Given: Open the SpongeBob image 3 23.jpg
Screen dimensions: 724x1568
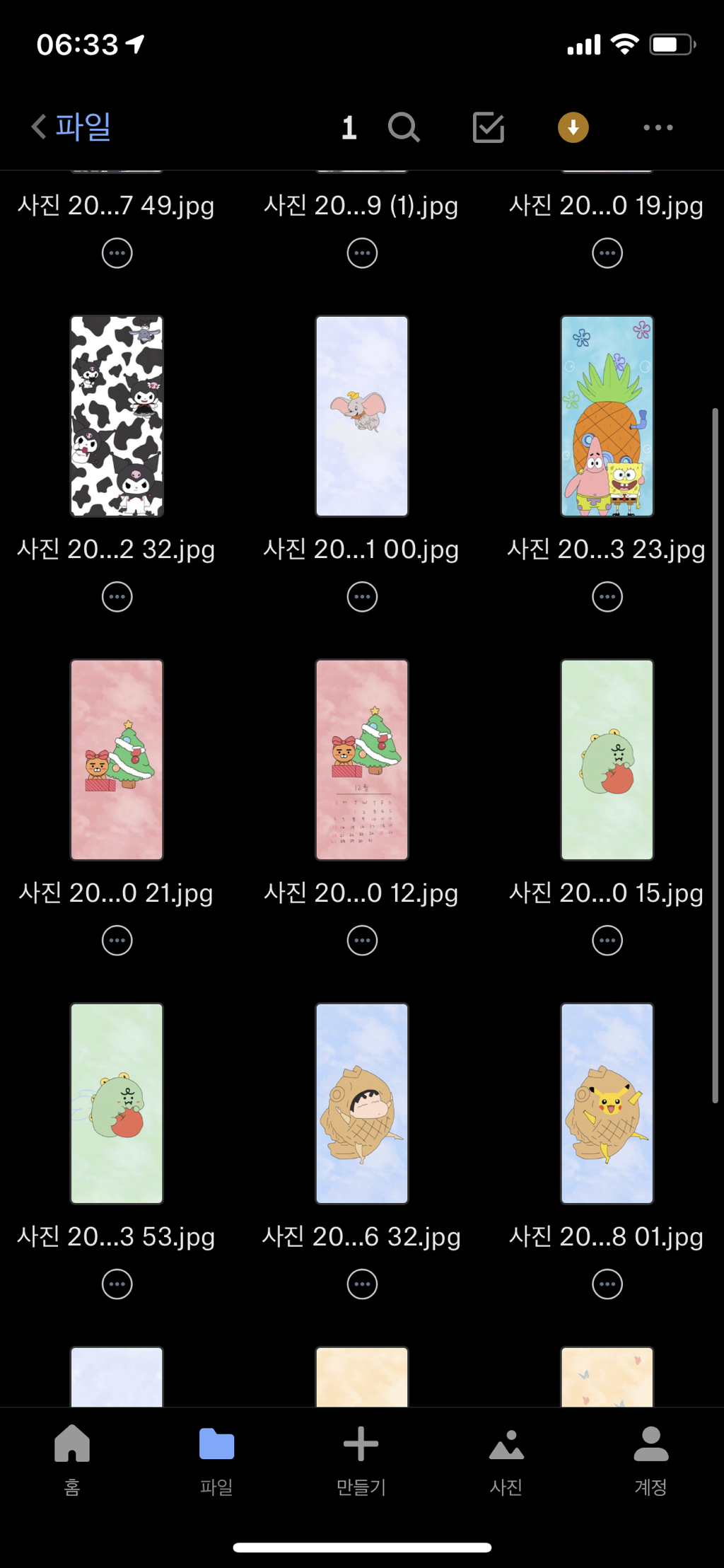Looking at the screenshot, I should click(607, 416).
